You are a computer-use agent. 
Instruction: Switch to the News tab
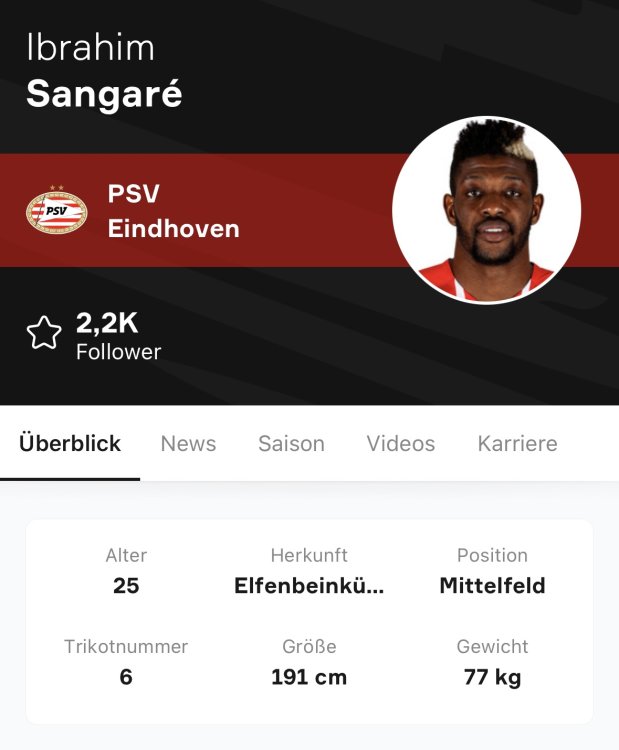(x=188, y=444)
